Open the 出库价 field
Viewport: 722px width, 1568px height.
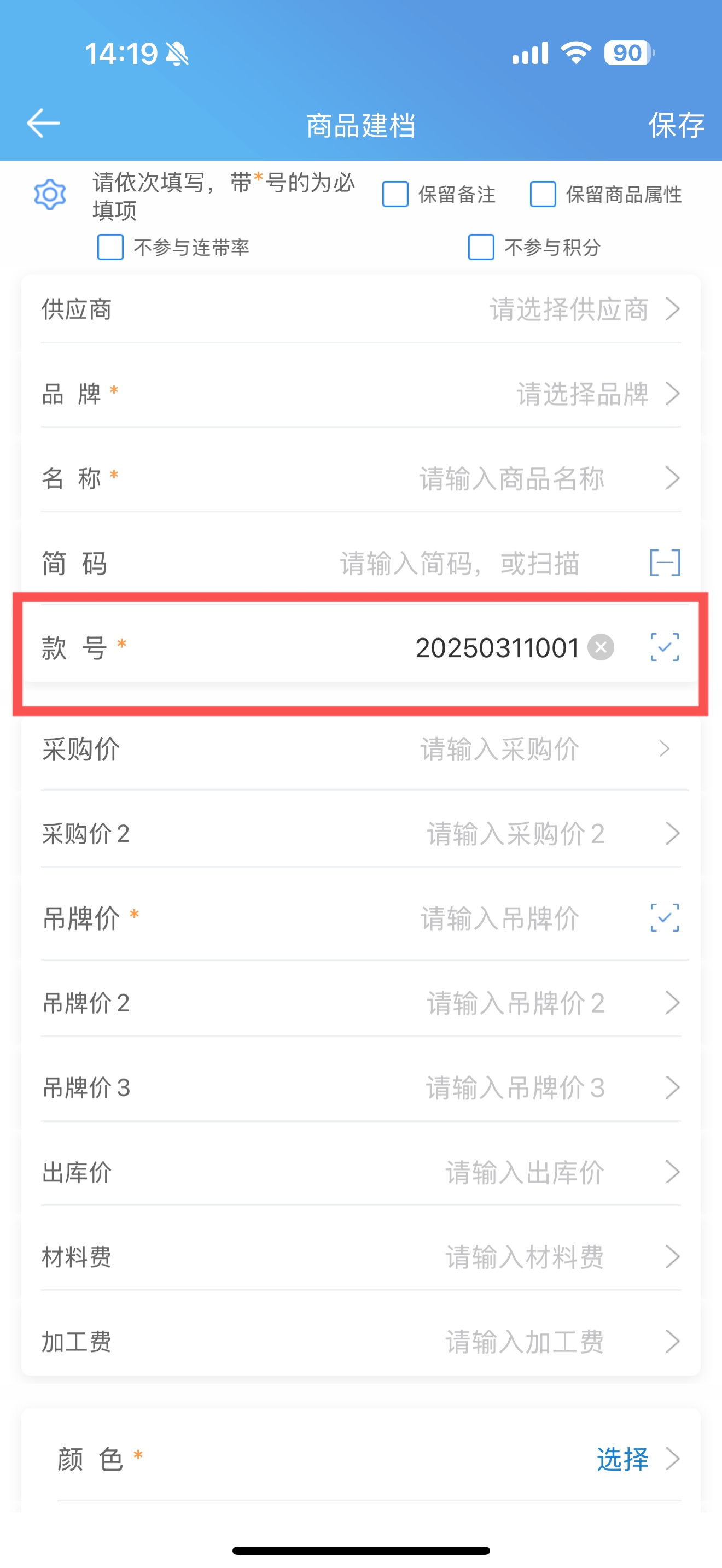coord(525,1173)
